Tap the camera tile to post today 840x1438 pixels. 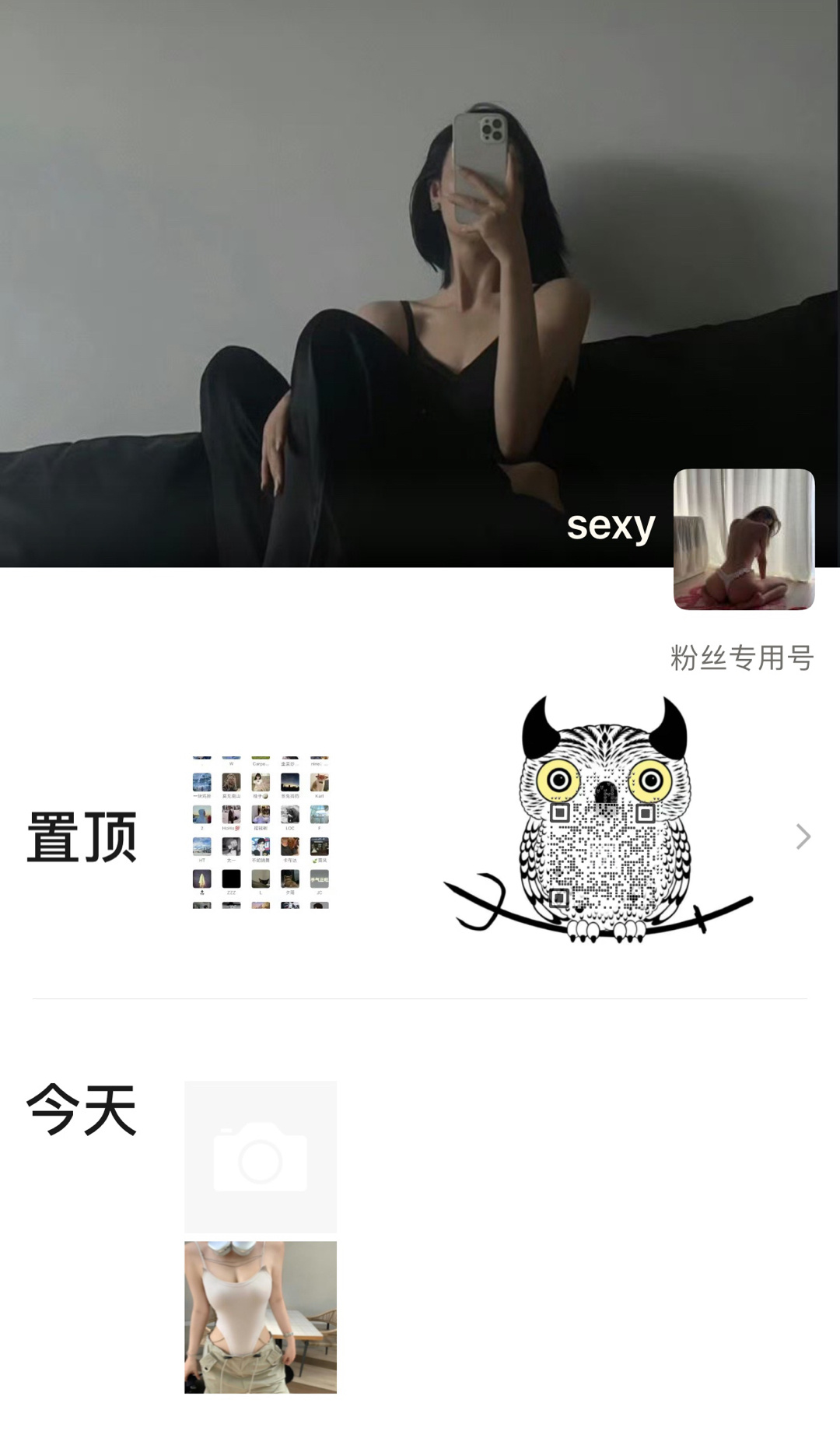point(261,1156)
